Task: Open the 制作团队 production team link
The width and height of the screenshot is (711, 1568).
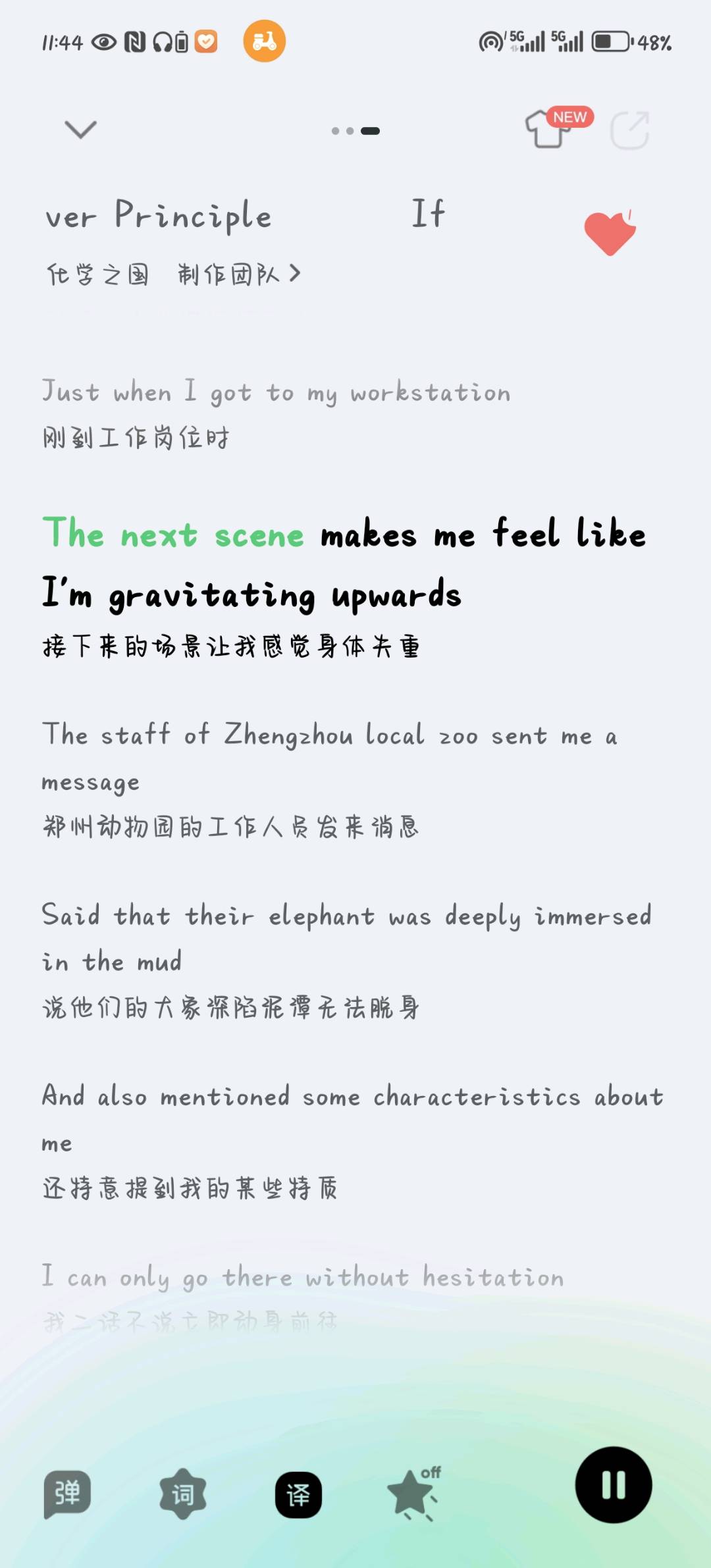Action: [239, 274]
